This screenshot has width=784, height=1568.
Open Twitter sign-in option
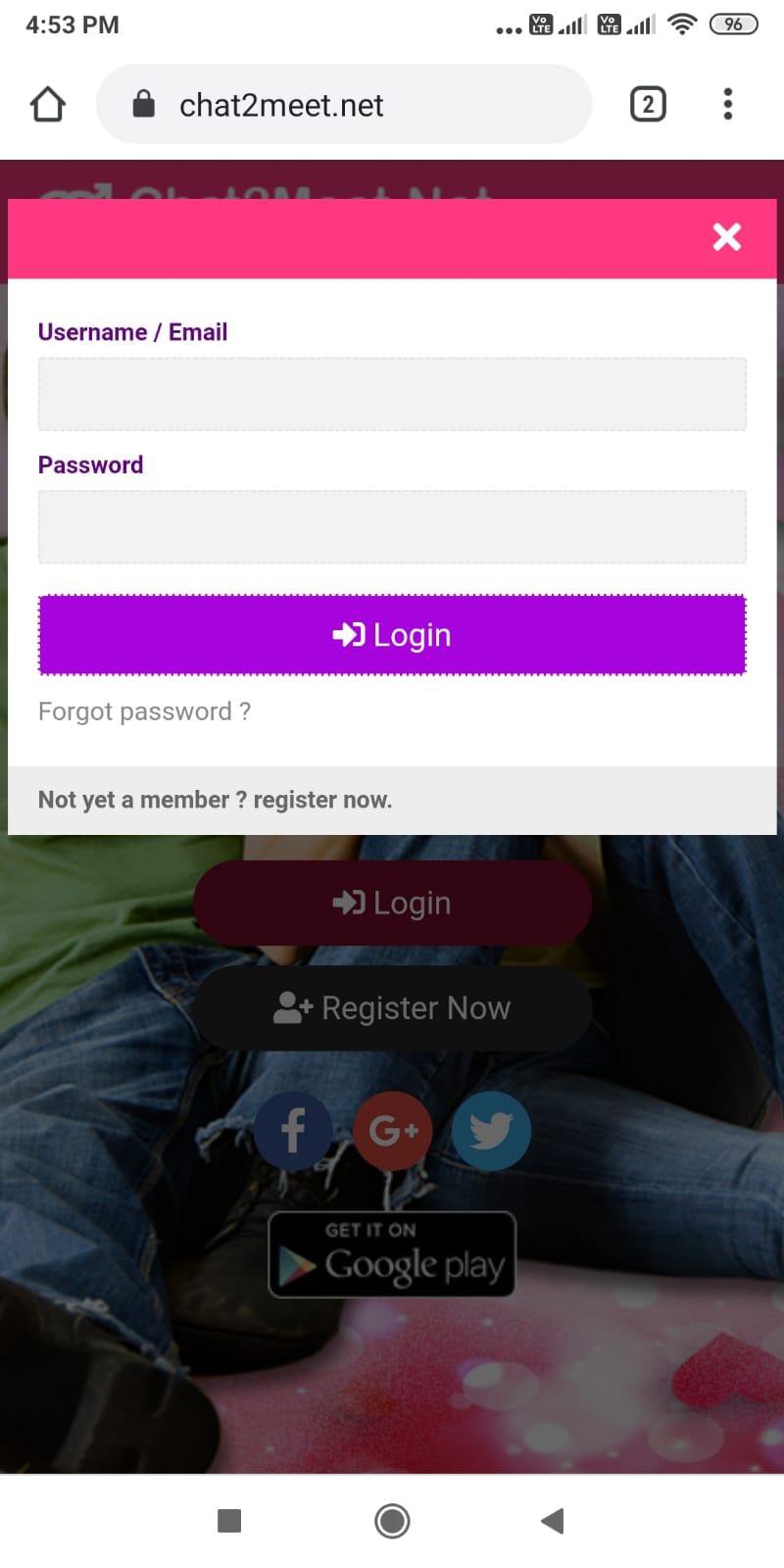[x=490, y=1129]
